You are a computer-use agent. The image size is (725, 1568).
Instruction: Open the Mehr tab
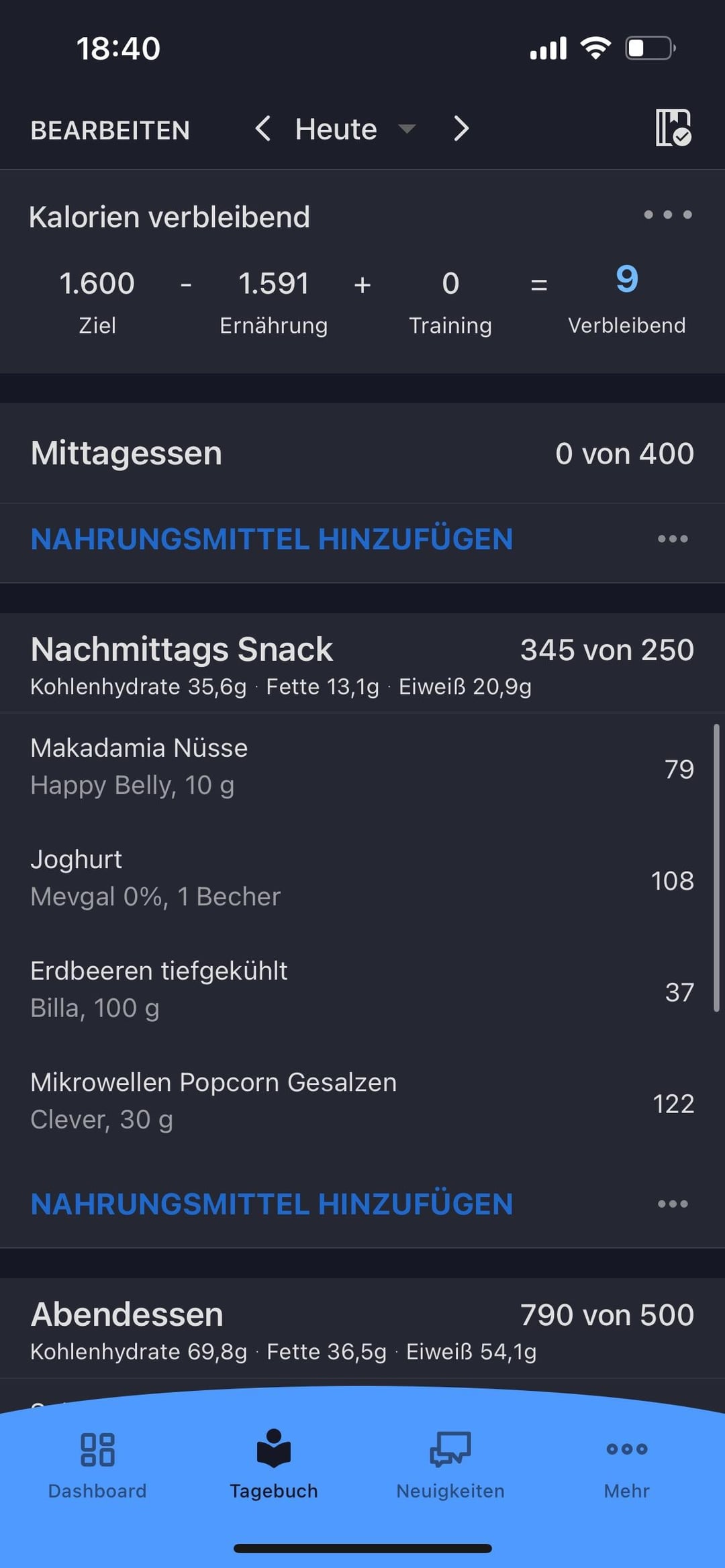coord(627,1466)
